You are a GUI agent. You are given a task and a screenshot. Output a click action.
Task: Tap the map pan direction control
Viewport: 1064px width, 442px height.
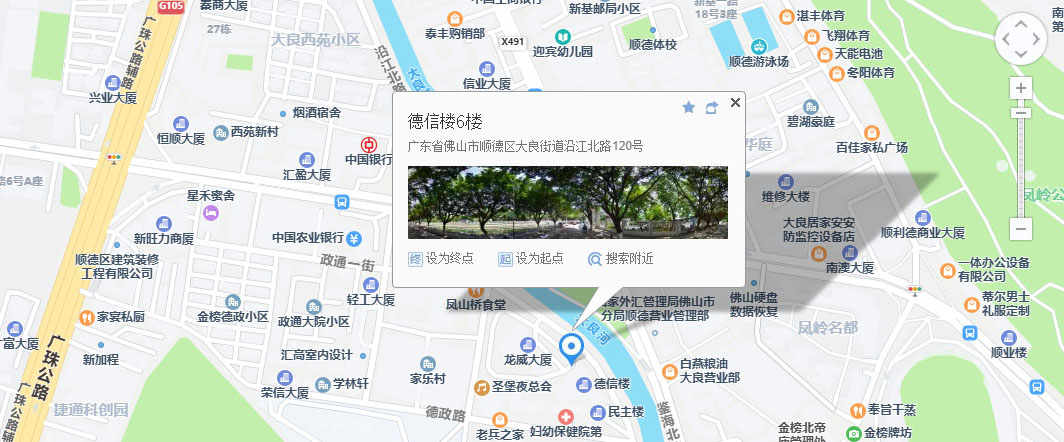pyautogui.click(x=1021, y=41)
